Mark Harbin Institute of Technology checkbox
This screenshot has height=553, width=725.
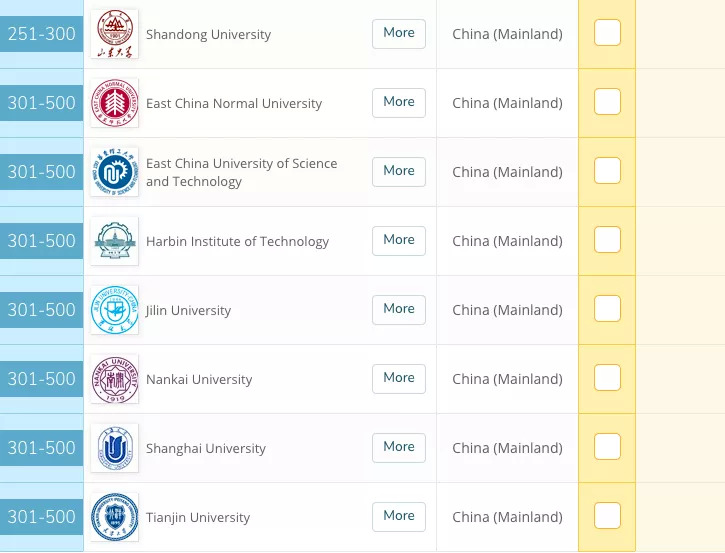tap(607, 240)
